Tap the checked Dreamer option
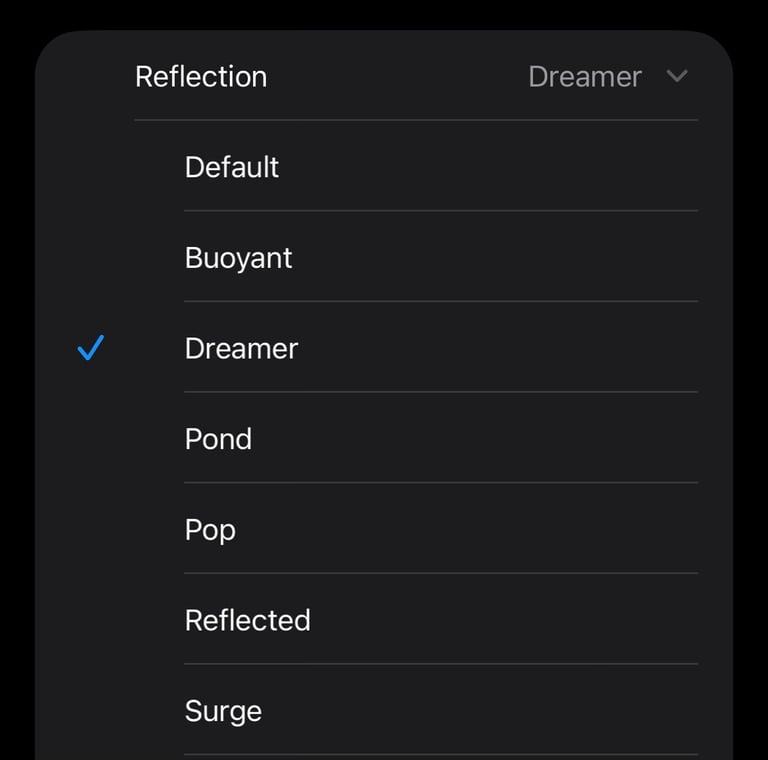 click(x=242, y=348)
